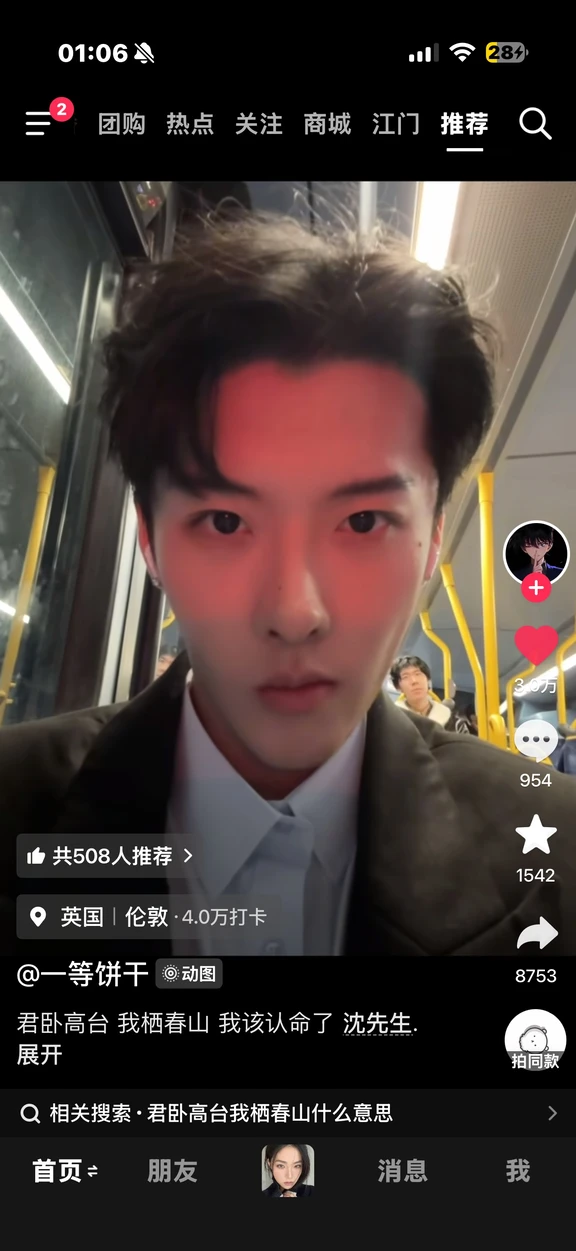Follow the creator via the plus badge
The height and width of the screenshot is (1251, 576).
point(536,588)
